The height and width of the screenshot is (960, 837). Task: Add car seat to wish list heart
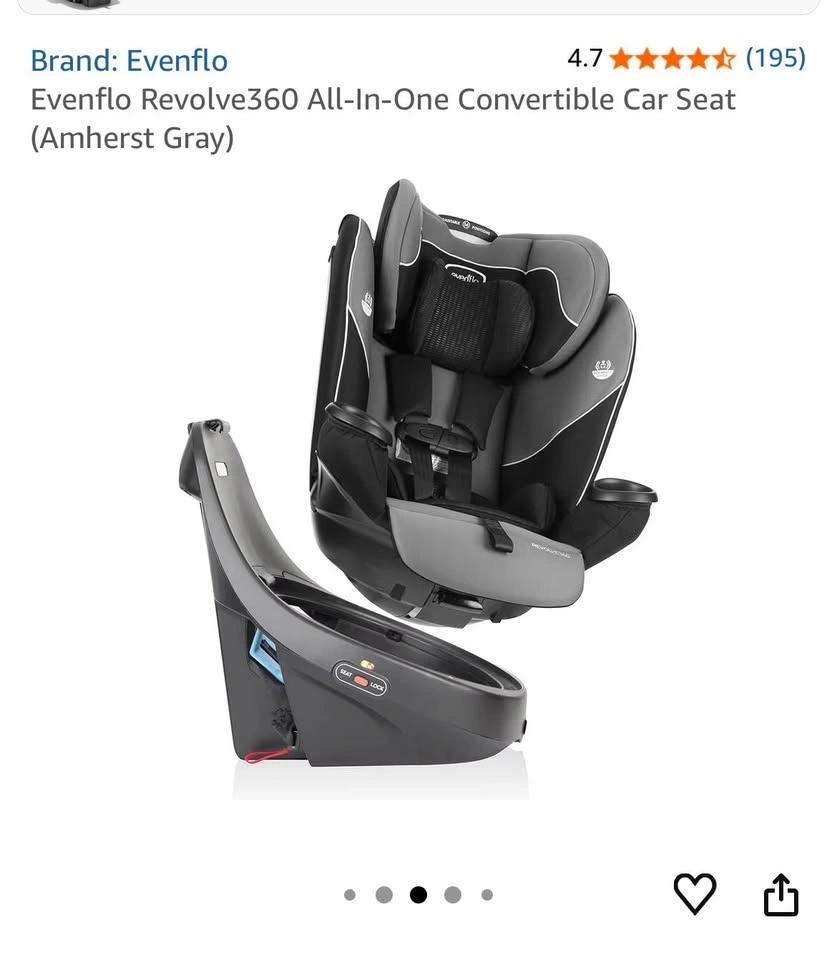pyautogui.click(x=694, y=894)
